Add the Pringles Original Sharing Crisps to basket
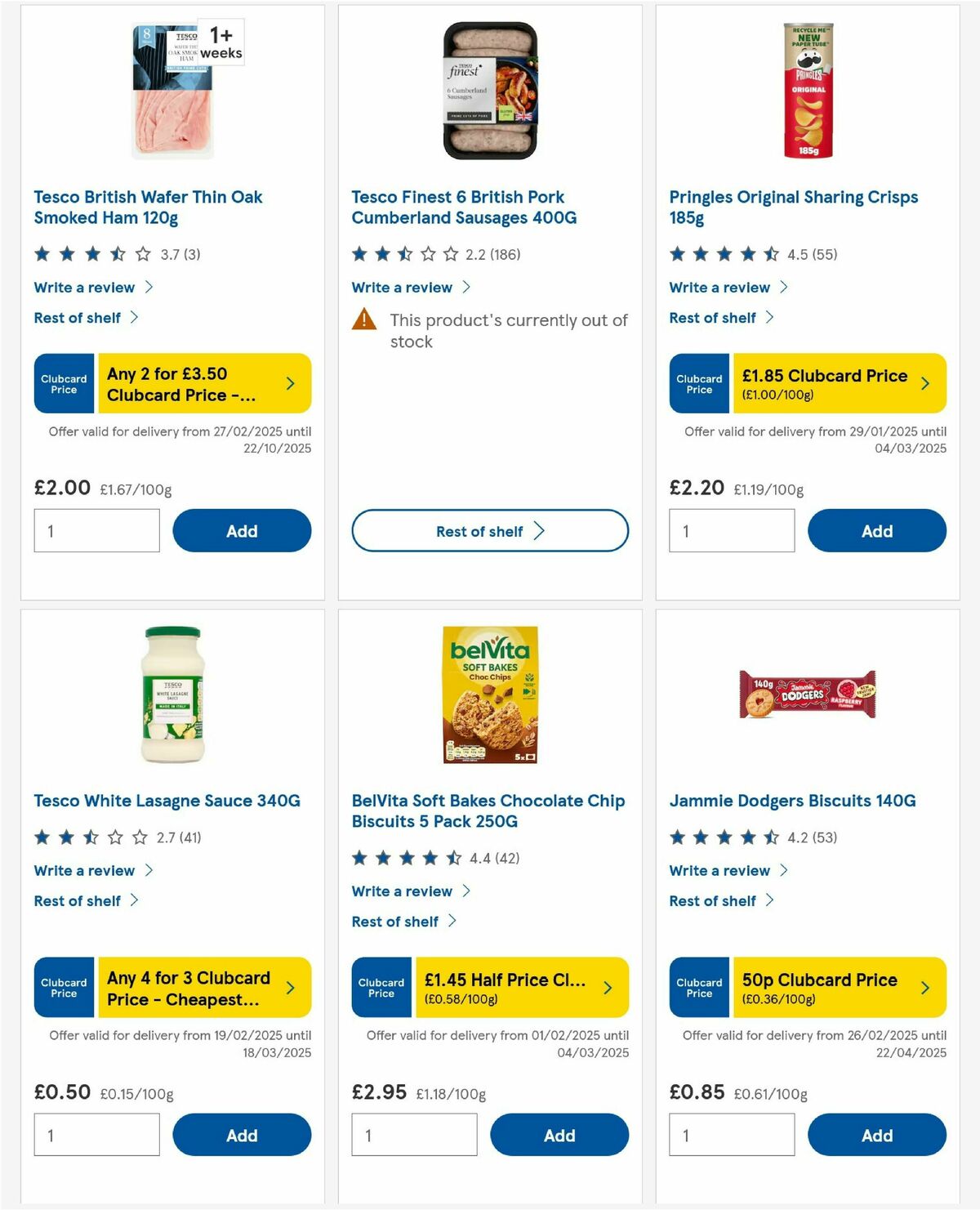The height and width of the screenshot is (1210, 980). 877,530
